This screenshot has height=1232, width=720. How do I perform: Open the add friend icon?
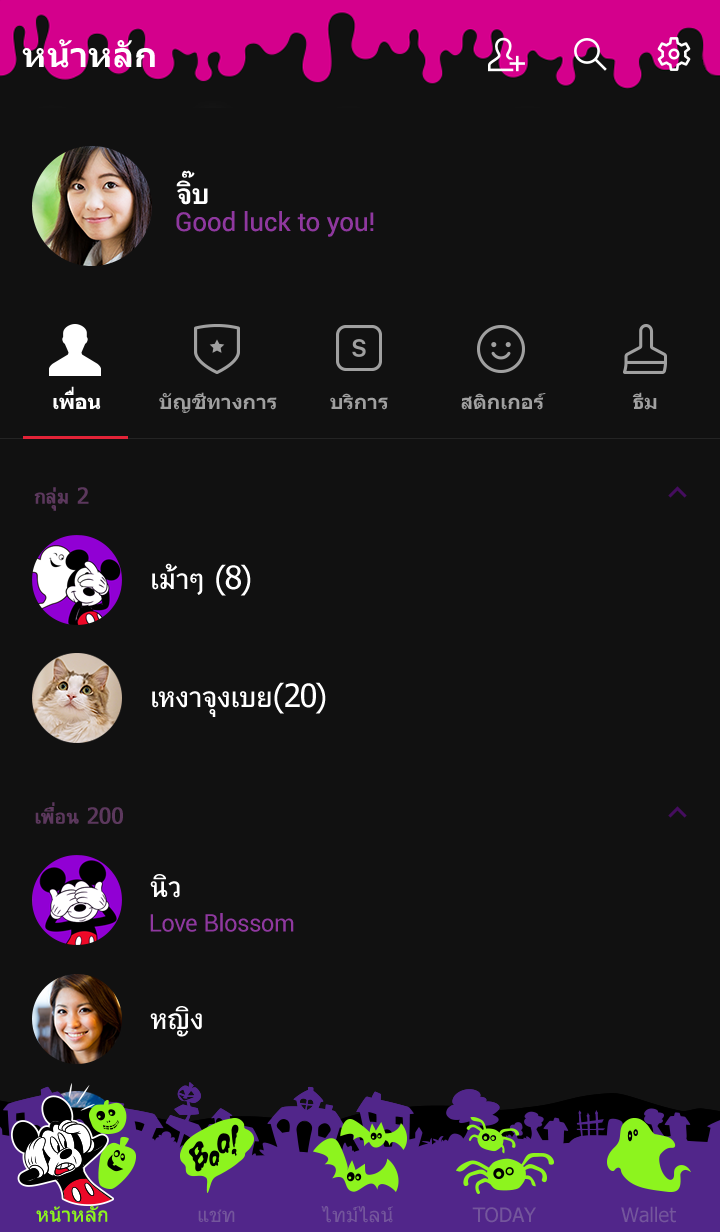[505, 55]
